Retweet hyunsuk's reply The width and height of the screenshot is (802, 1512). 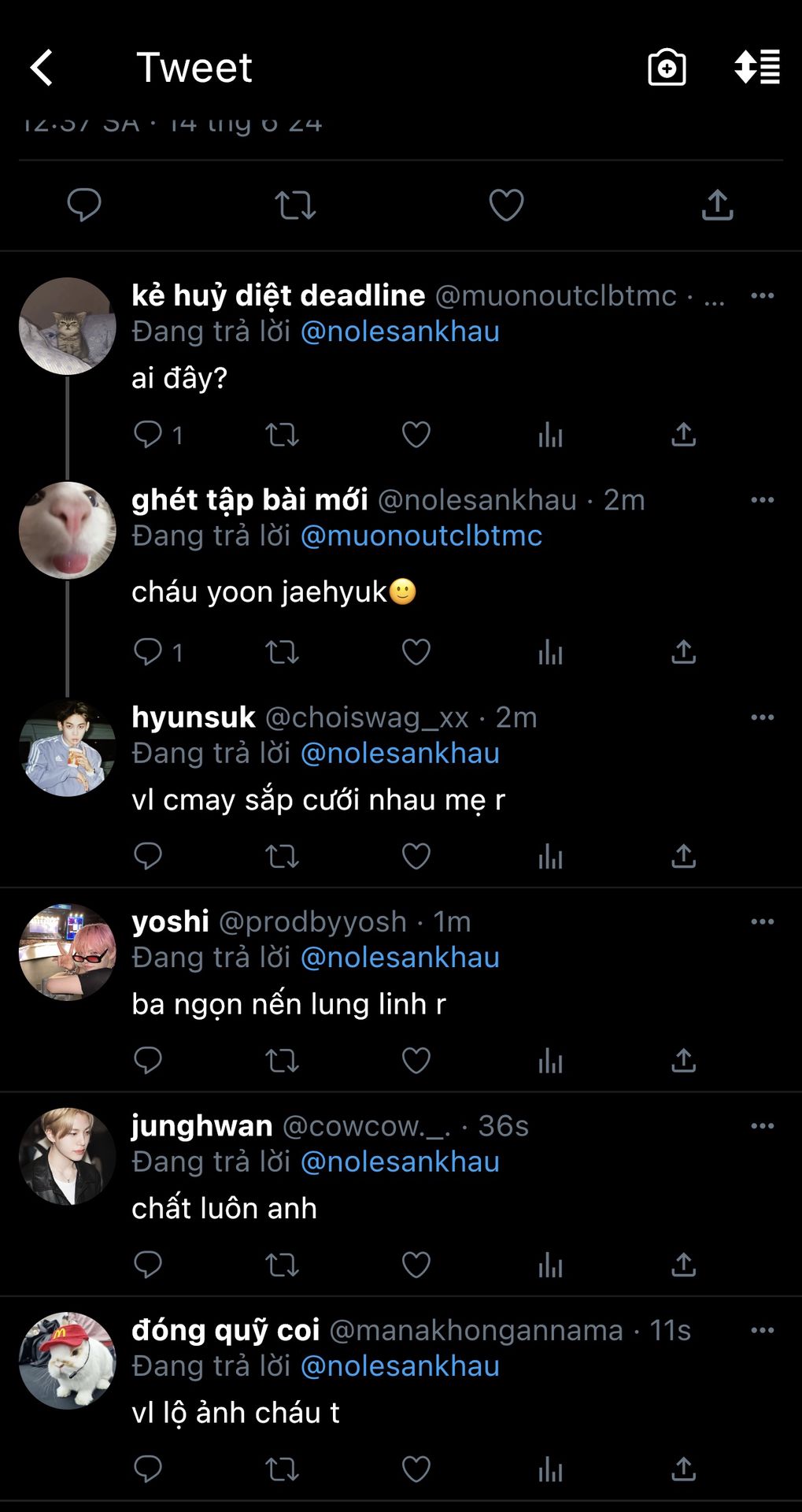282,856
